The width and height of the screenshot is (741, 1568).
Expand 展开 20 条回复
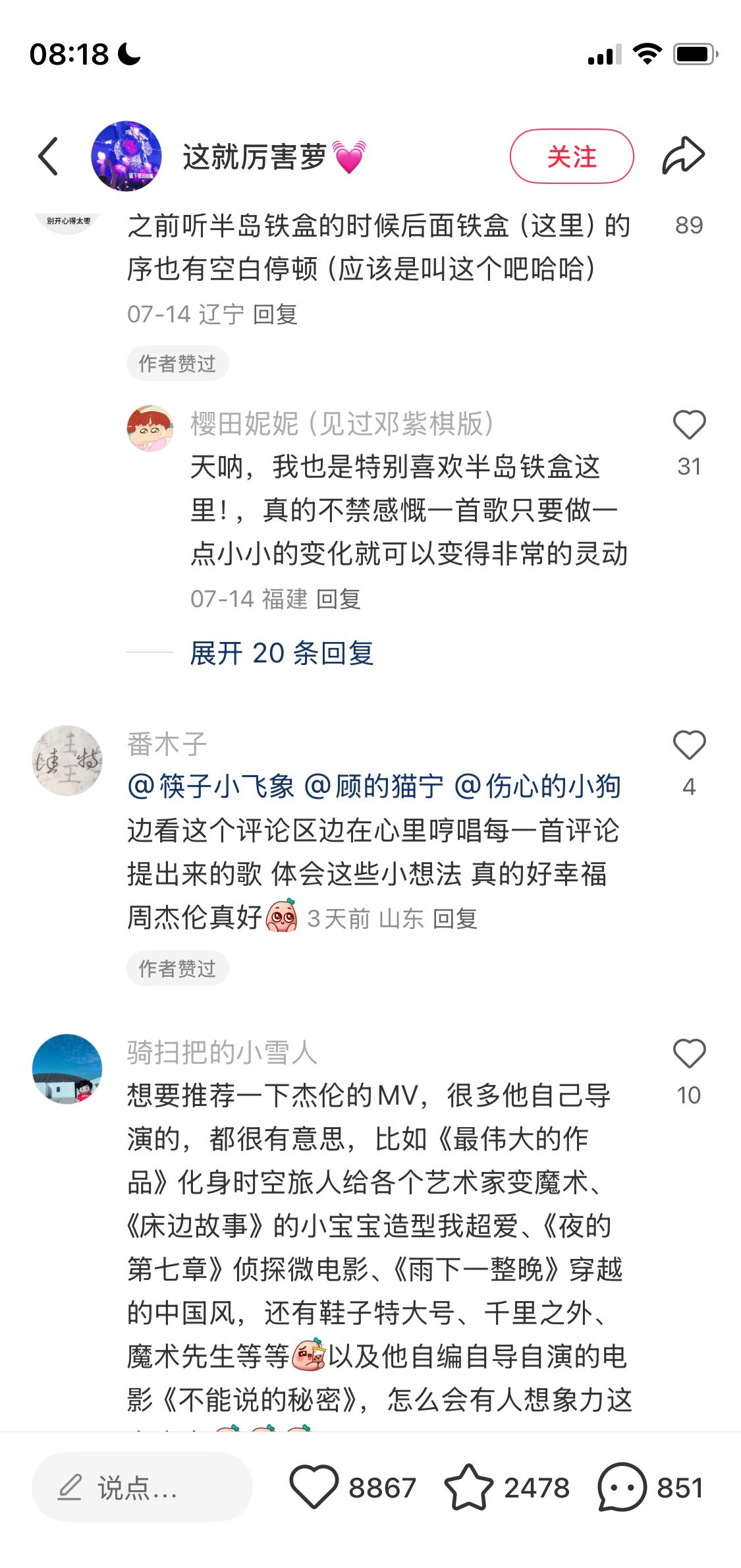click(282, 653)
